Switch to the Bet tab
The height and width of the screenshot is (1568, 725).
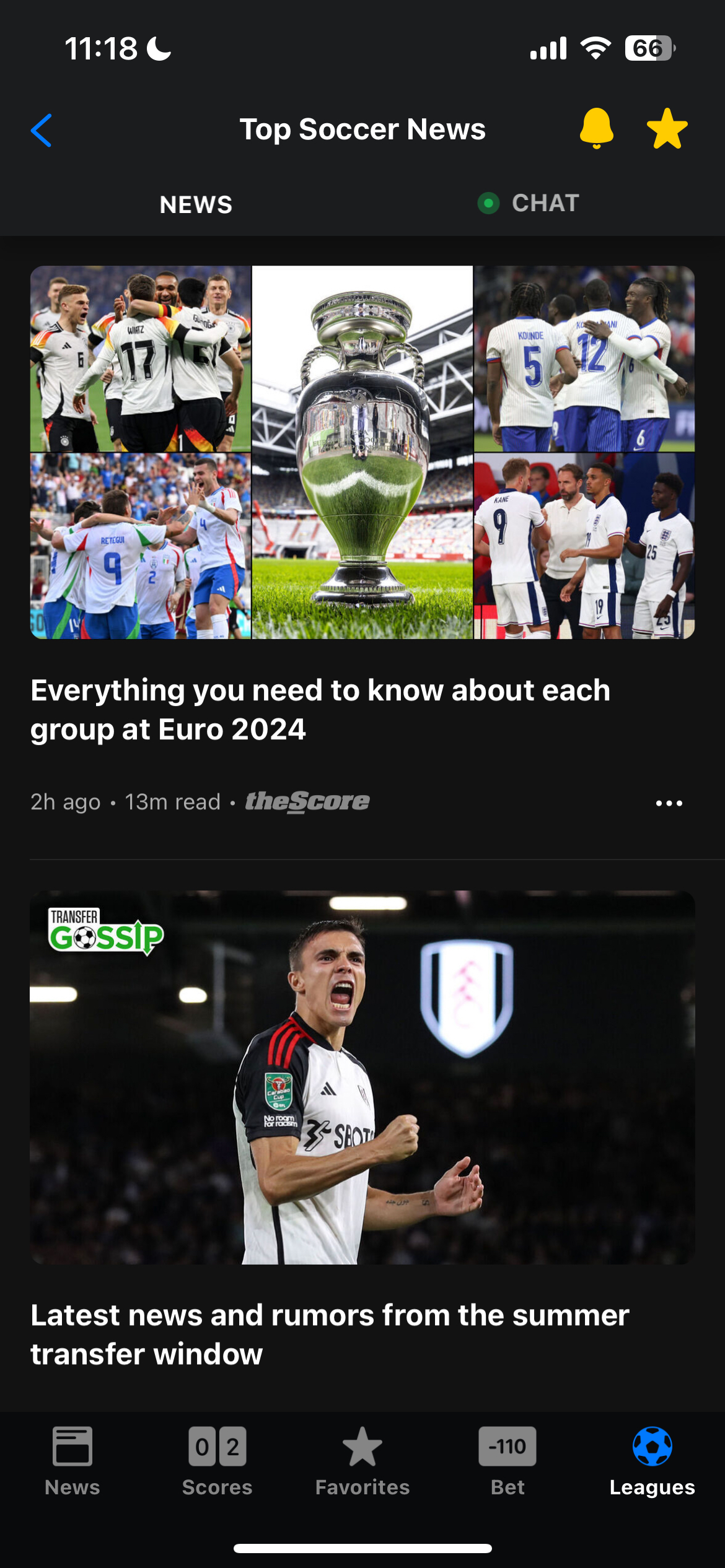[507, 1460]
